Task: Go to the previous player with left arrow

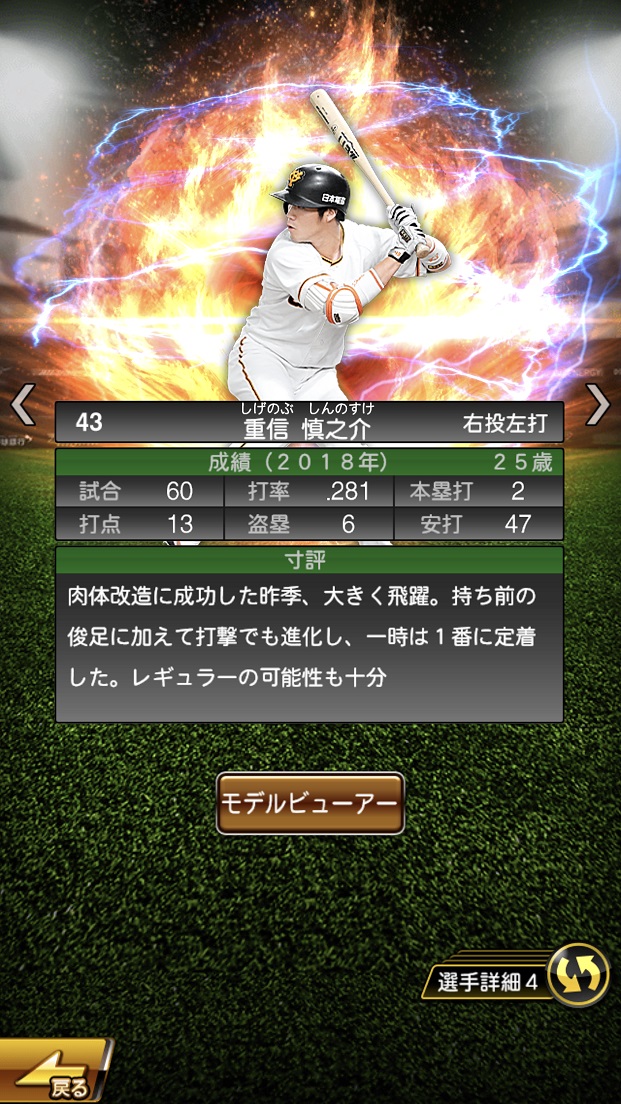Action: pos(23,405)
